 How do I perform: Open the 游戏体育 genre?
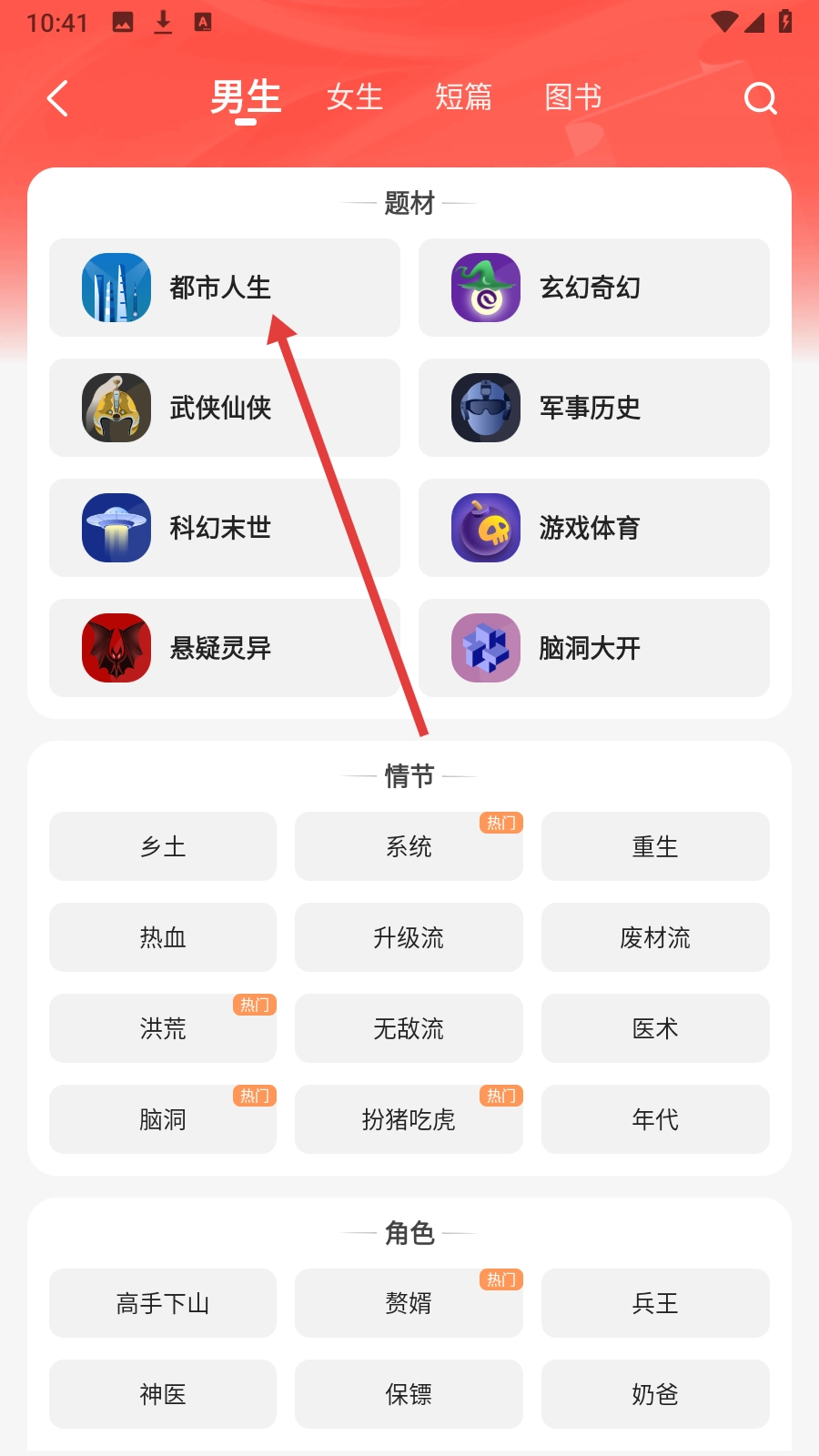[x=593, y=528]
